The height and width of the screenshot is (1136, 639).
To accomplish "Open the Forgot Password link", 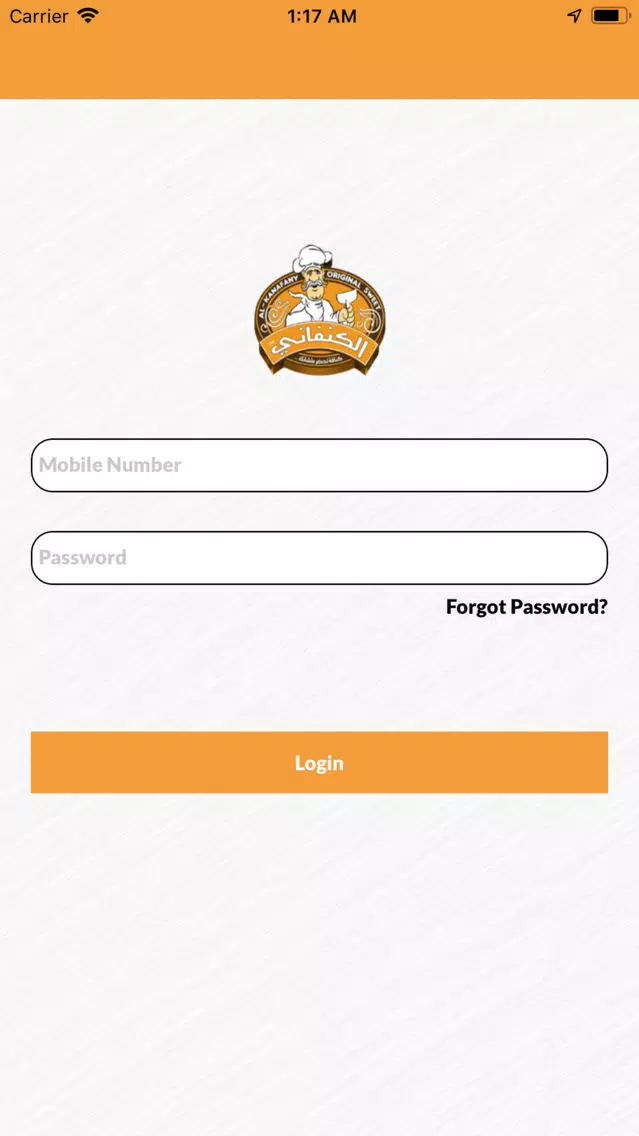I will point(527,606).
